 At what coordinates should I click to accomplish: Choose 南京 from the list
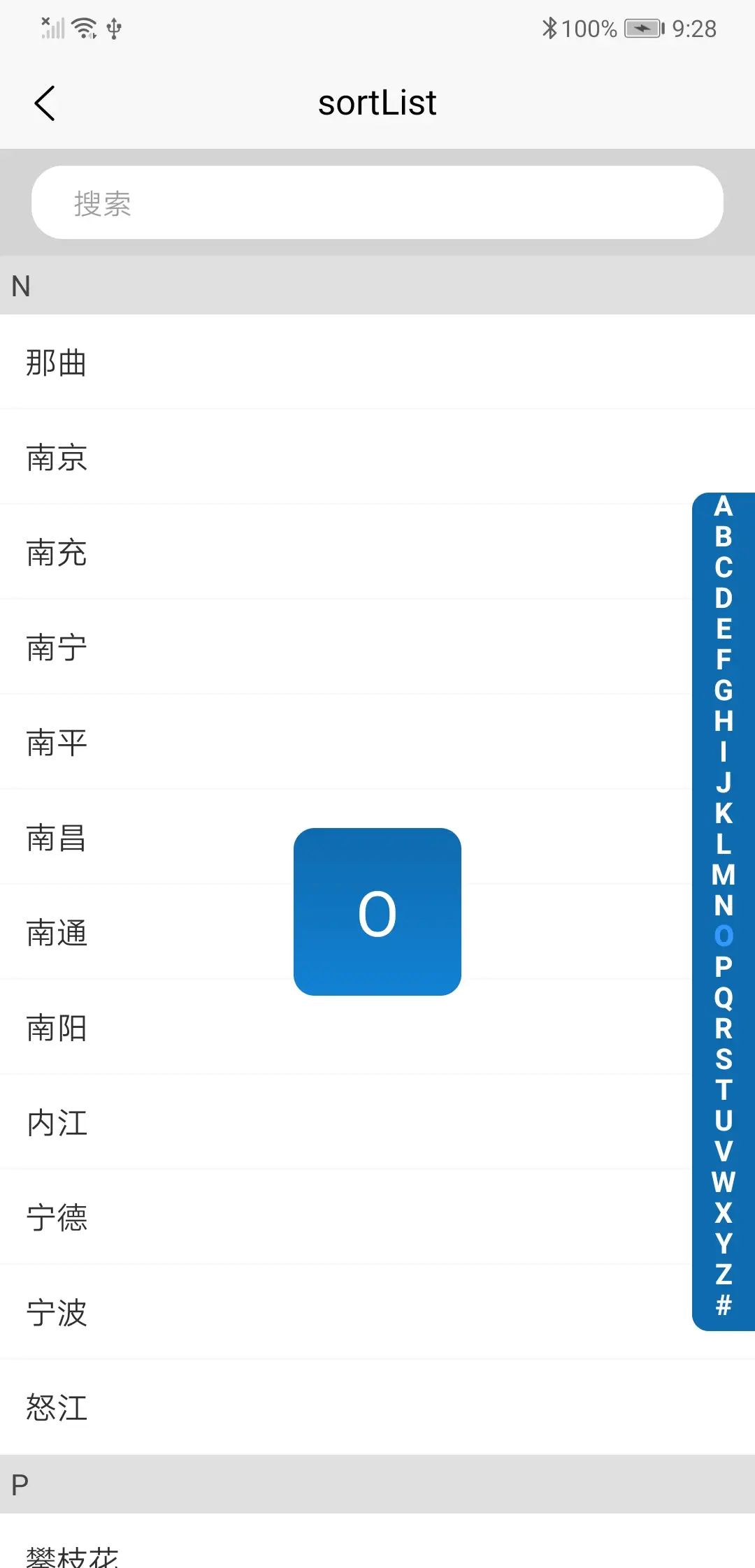(56, 458)
